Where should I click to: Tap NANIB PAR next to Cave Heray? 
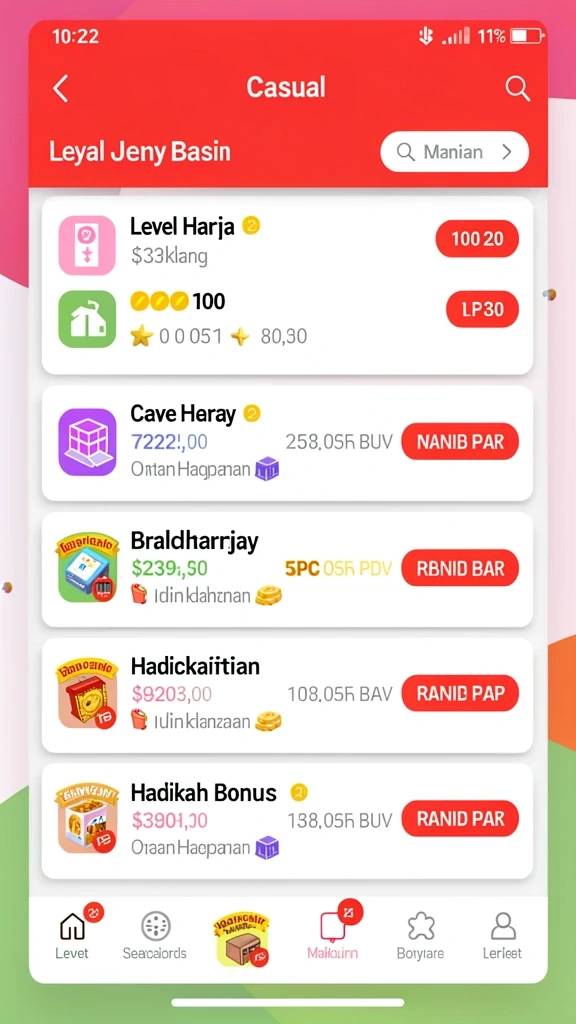tap(460, 442)
